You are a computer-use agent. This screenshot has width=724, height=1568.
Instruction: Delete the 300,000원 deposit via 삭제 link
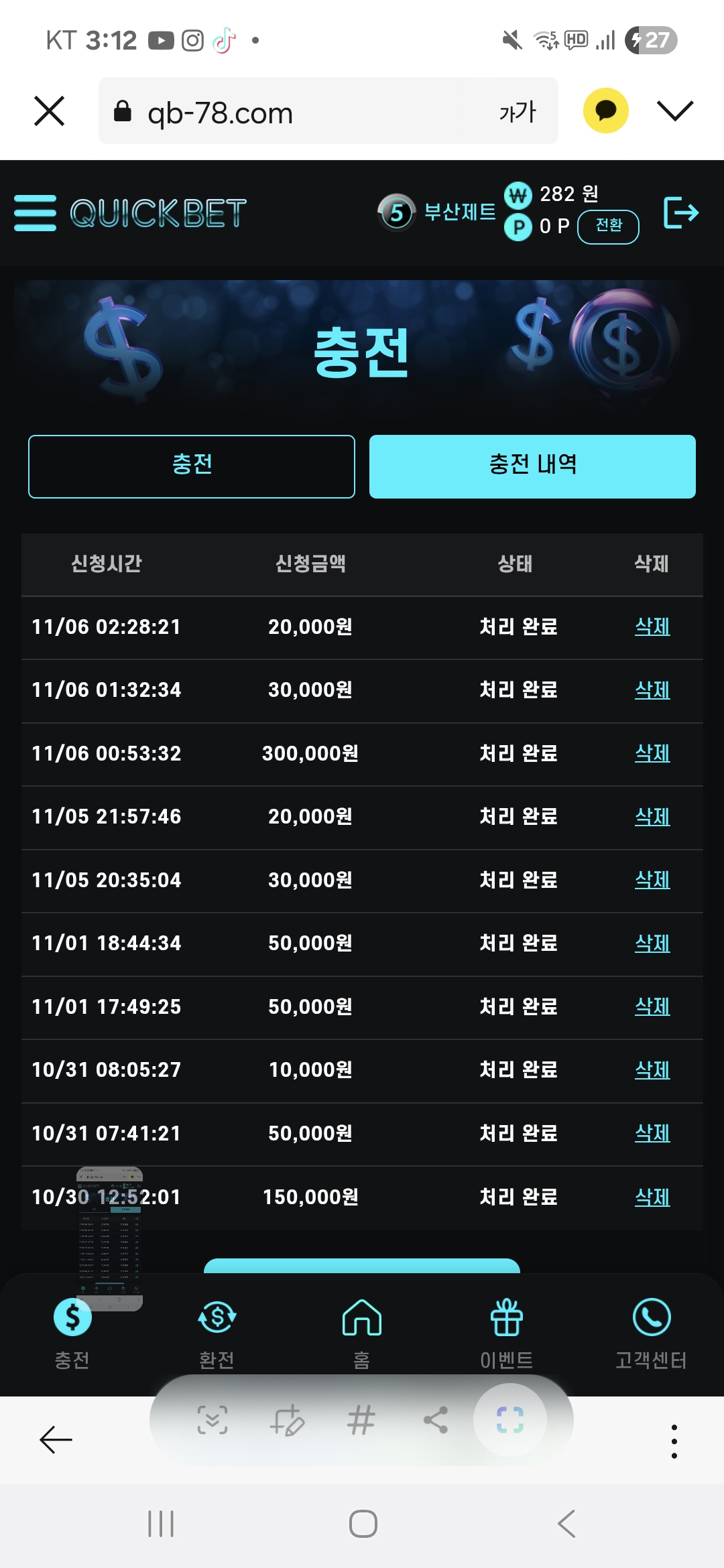652,754
